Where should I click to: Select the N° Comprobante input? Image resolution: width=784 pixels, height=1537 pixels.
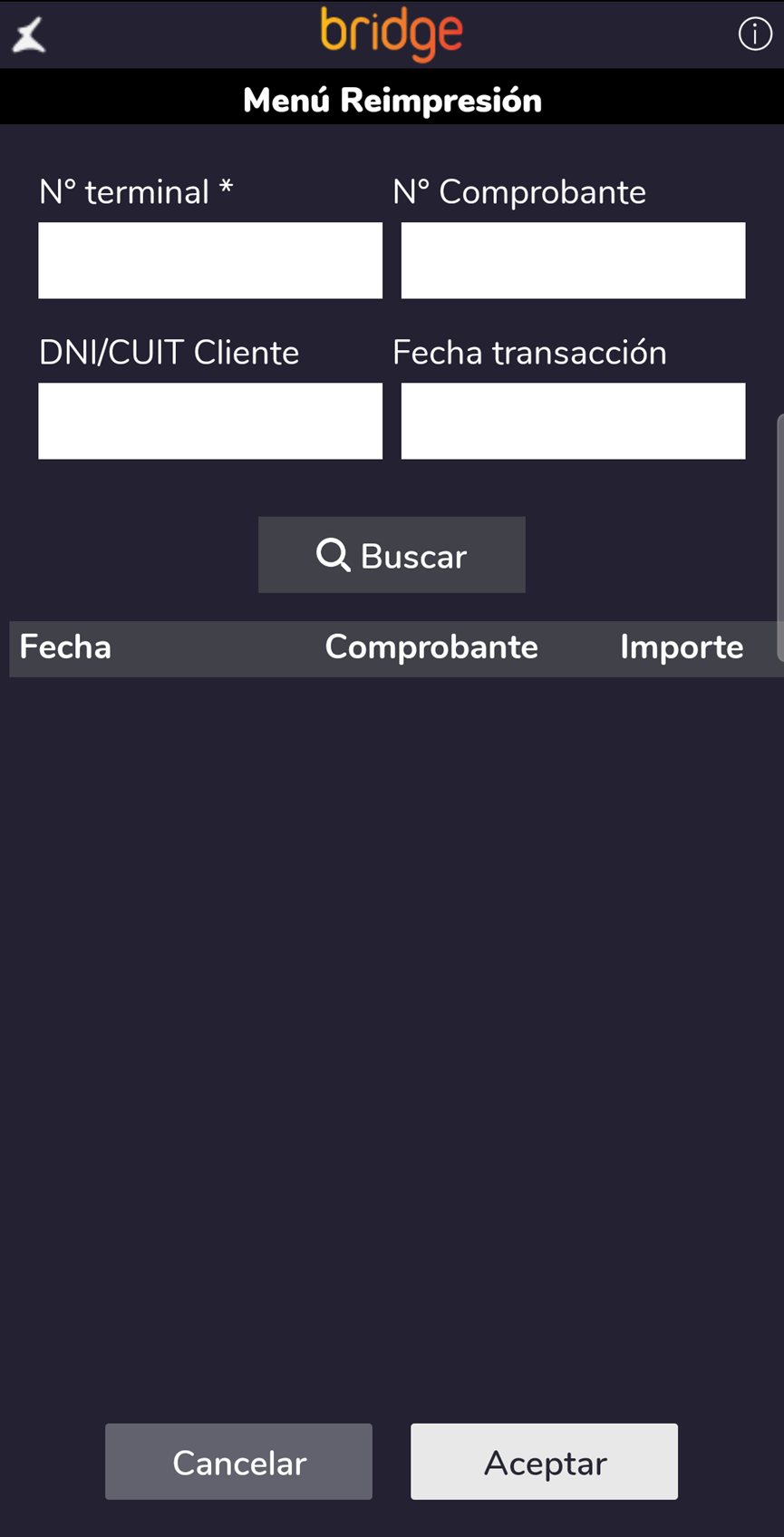[573, 260]
